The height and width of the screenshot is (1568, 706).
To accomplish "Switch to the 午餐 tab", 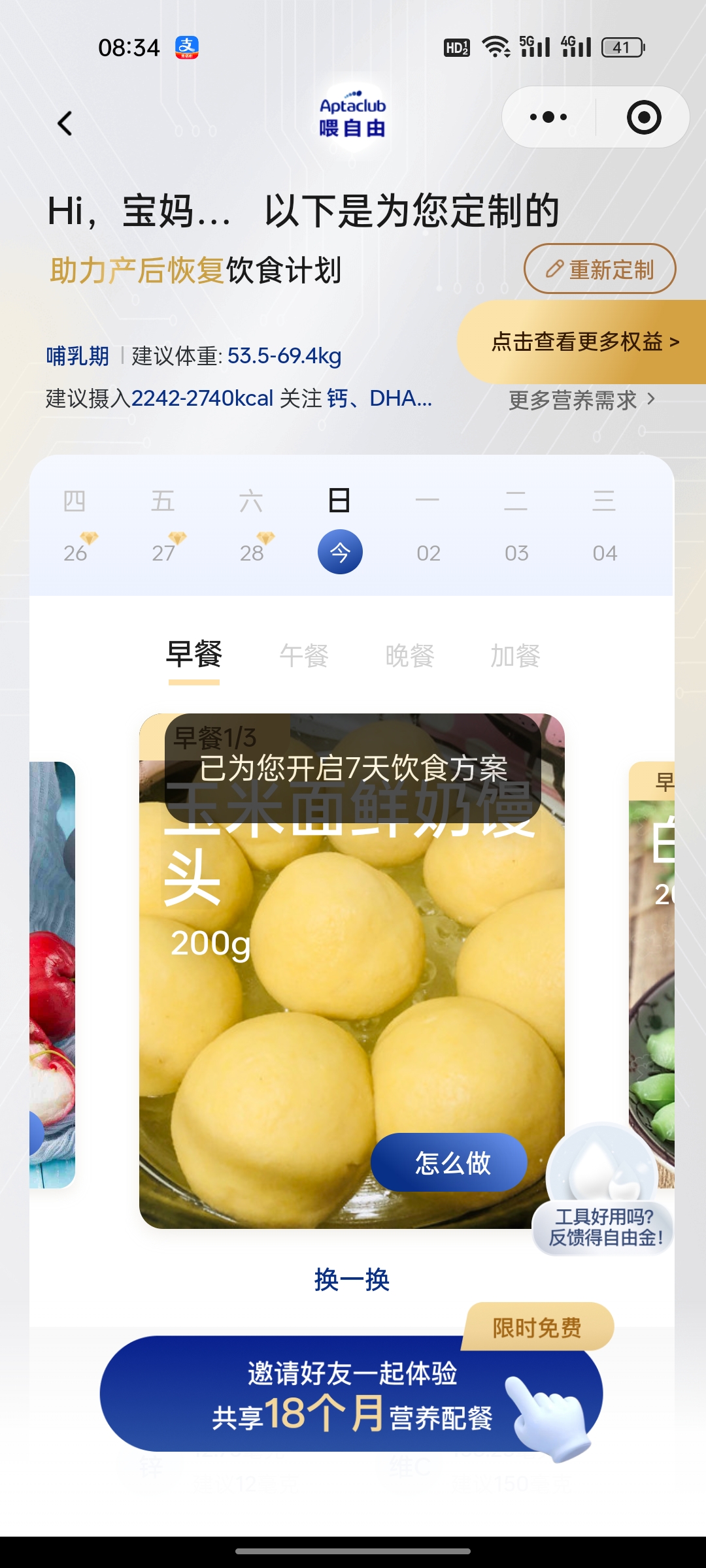I will click(304, 656).
